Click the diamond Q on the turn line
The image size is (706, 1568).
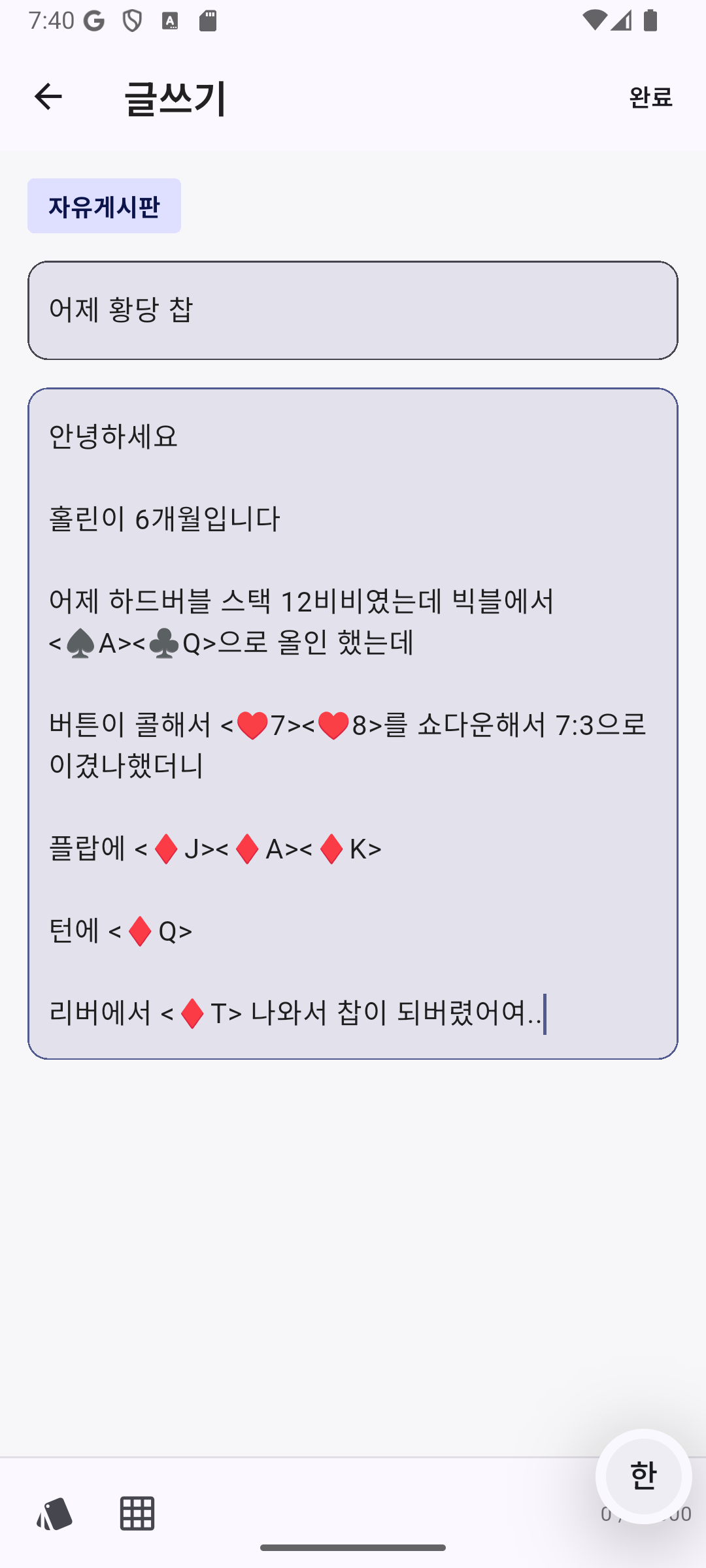click(141, 930)
